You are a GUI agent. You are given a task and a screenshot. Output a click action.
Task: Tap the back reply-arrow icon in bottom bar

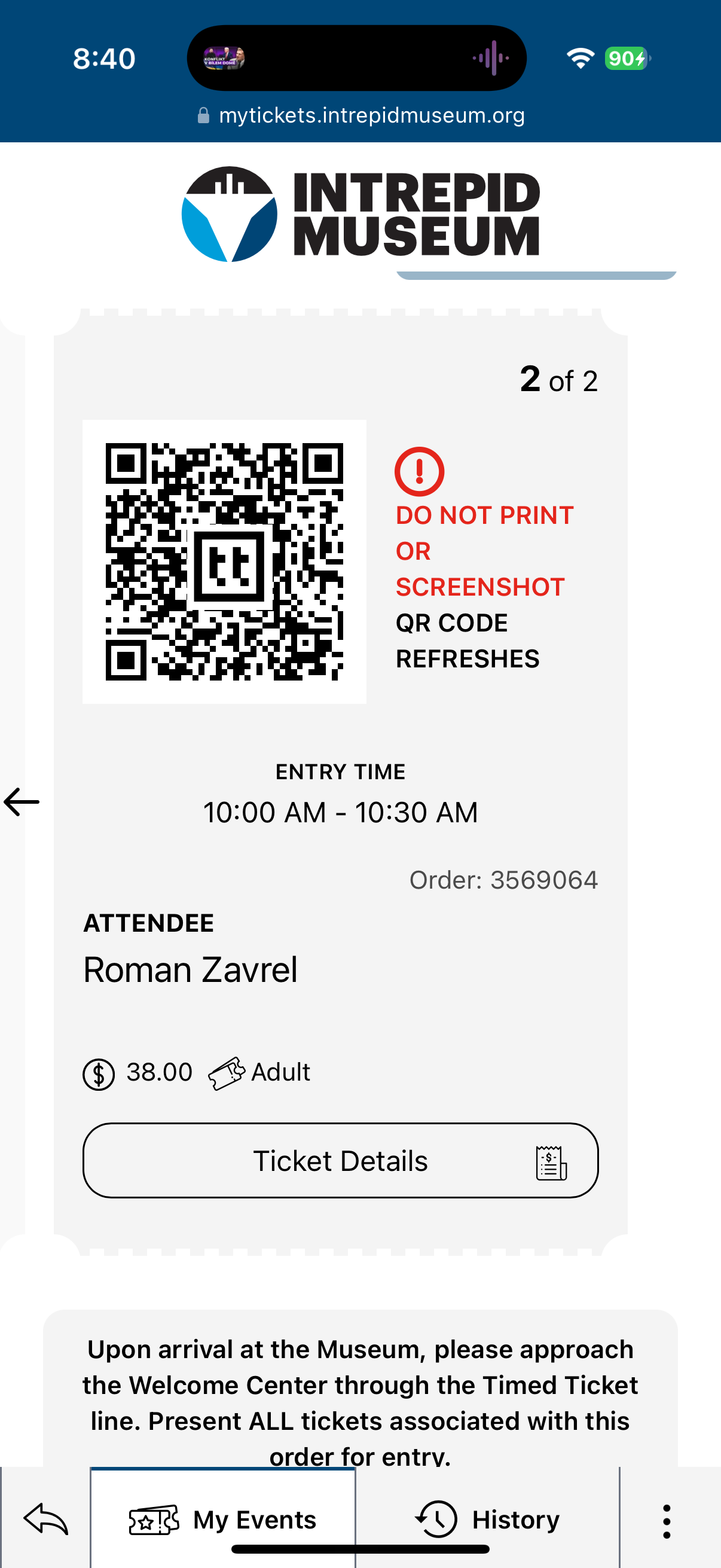[x=45, y=1520]
